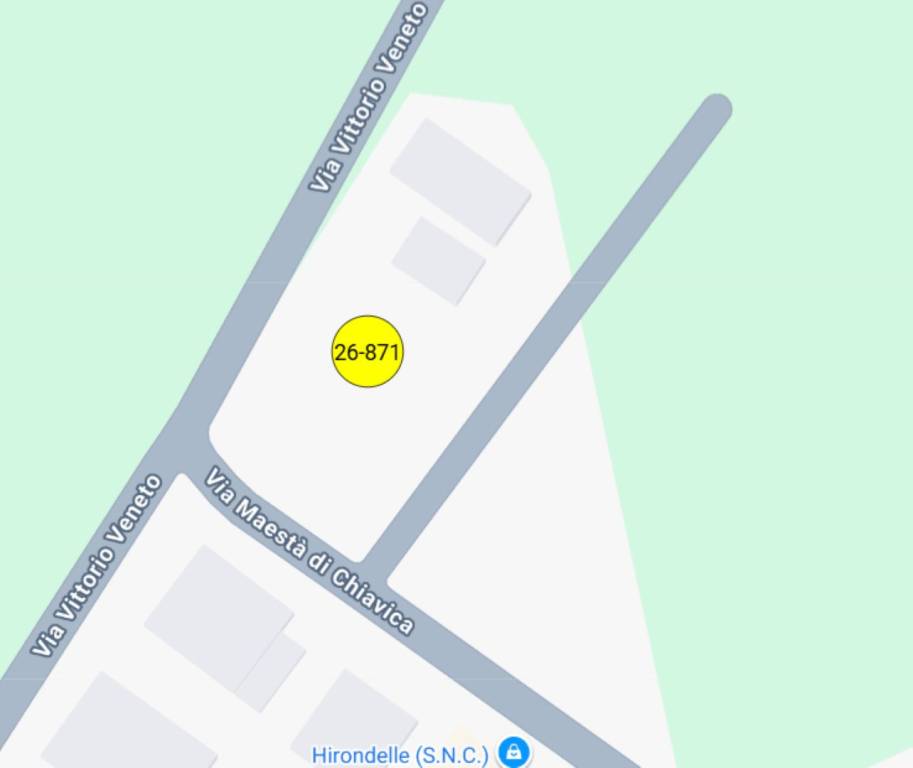Tap the yellow 26-871 map marker
The image size is (913, 768).
pos(367,352)
